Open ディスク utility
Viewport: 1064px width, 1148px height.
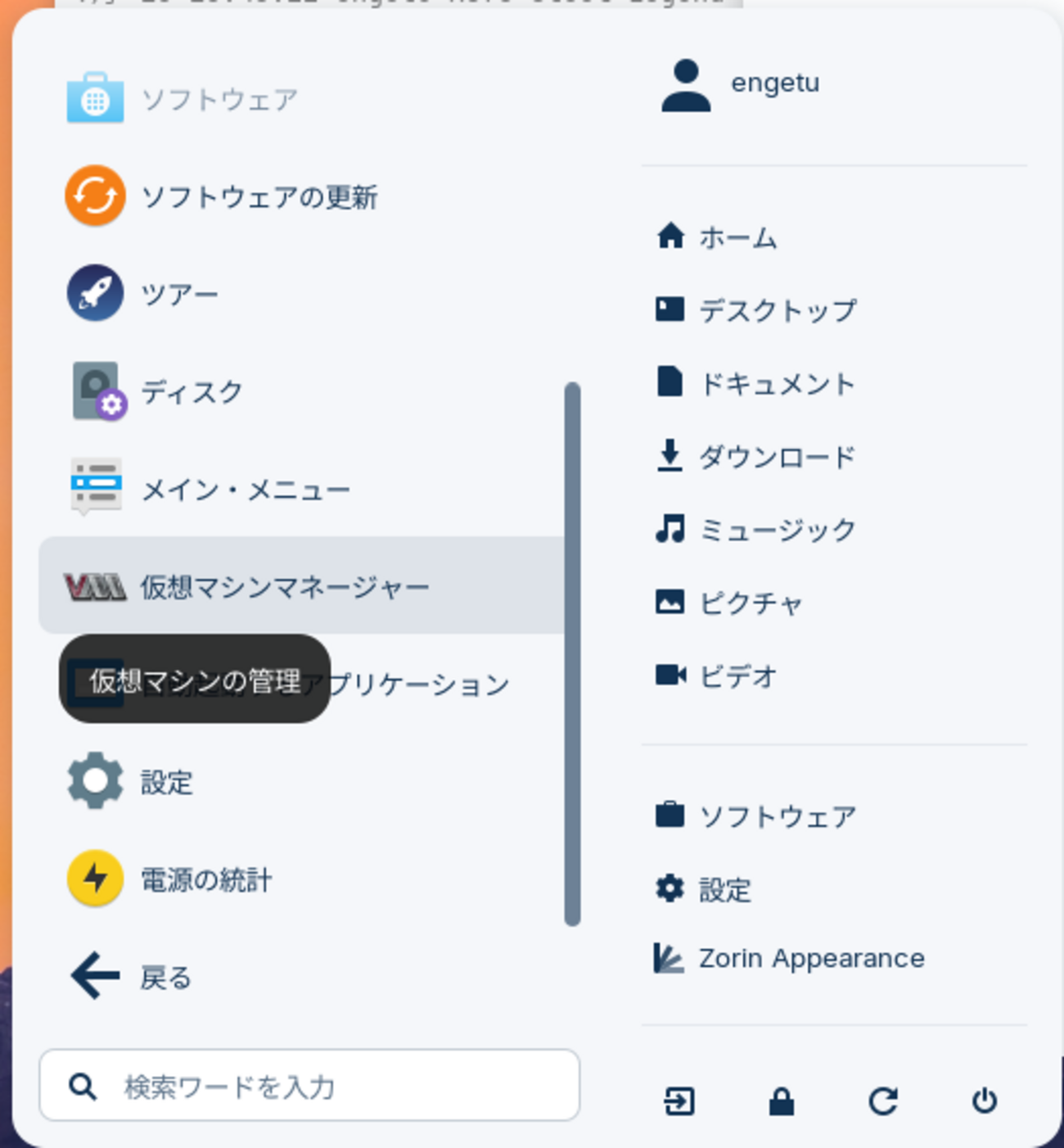(192, 391)
